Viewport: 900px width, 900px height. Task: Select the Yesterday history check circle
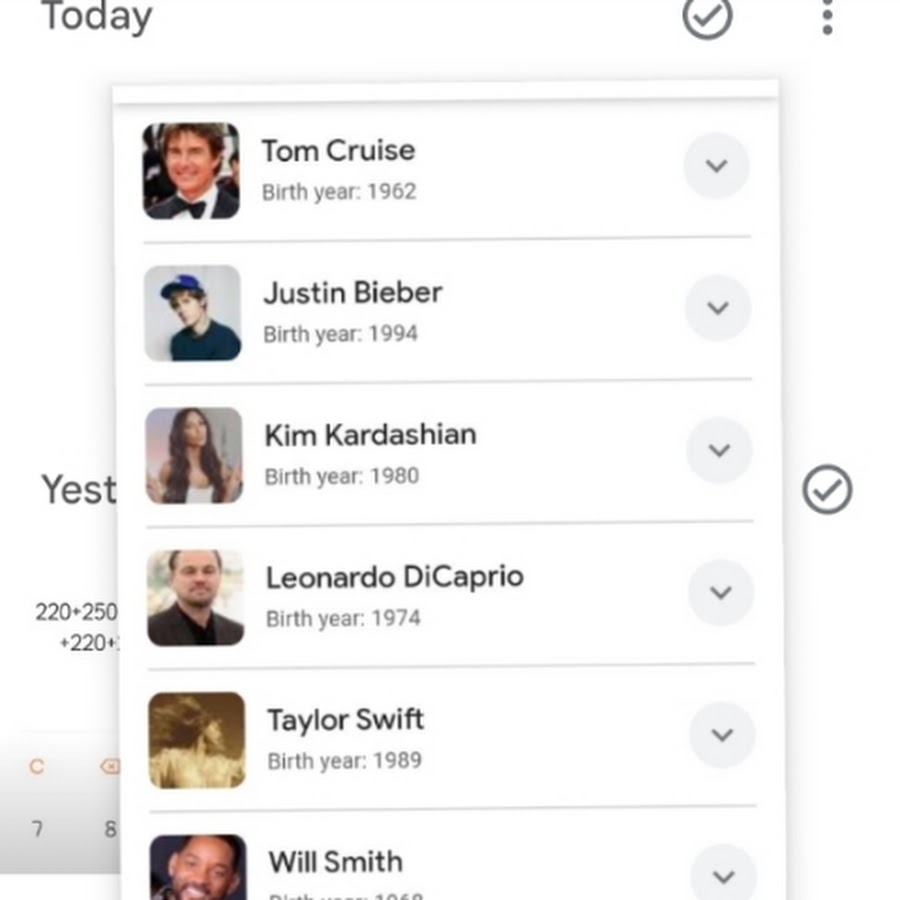[x=827, y=490]
